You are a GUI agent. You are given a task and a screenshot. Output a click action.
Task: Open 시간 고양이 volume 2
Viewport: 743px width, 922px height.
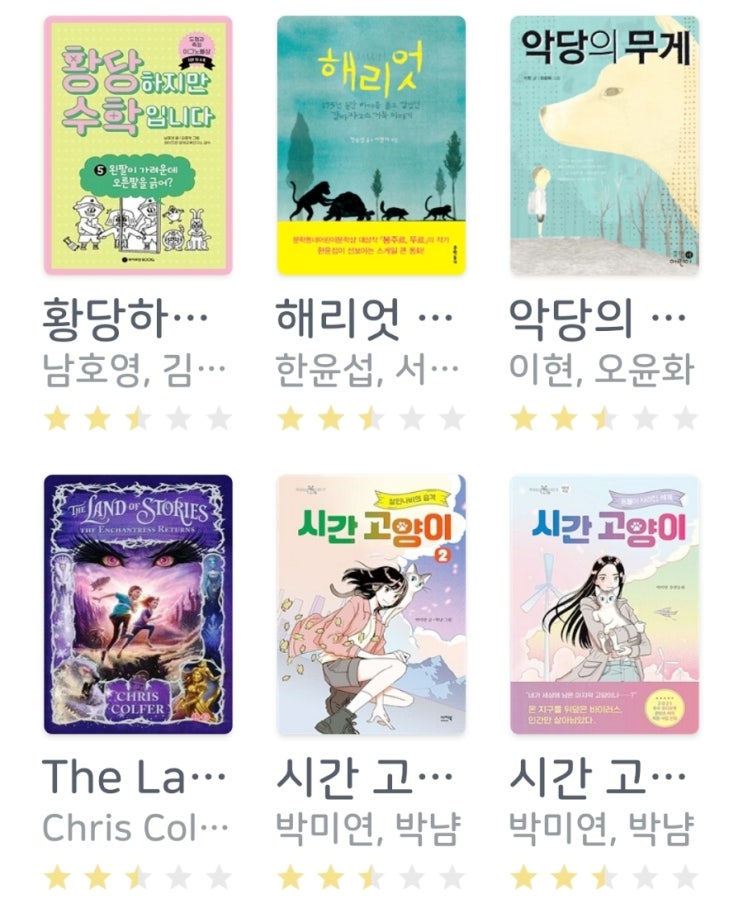[x=371, y=604]
